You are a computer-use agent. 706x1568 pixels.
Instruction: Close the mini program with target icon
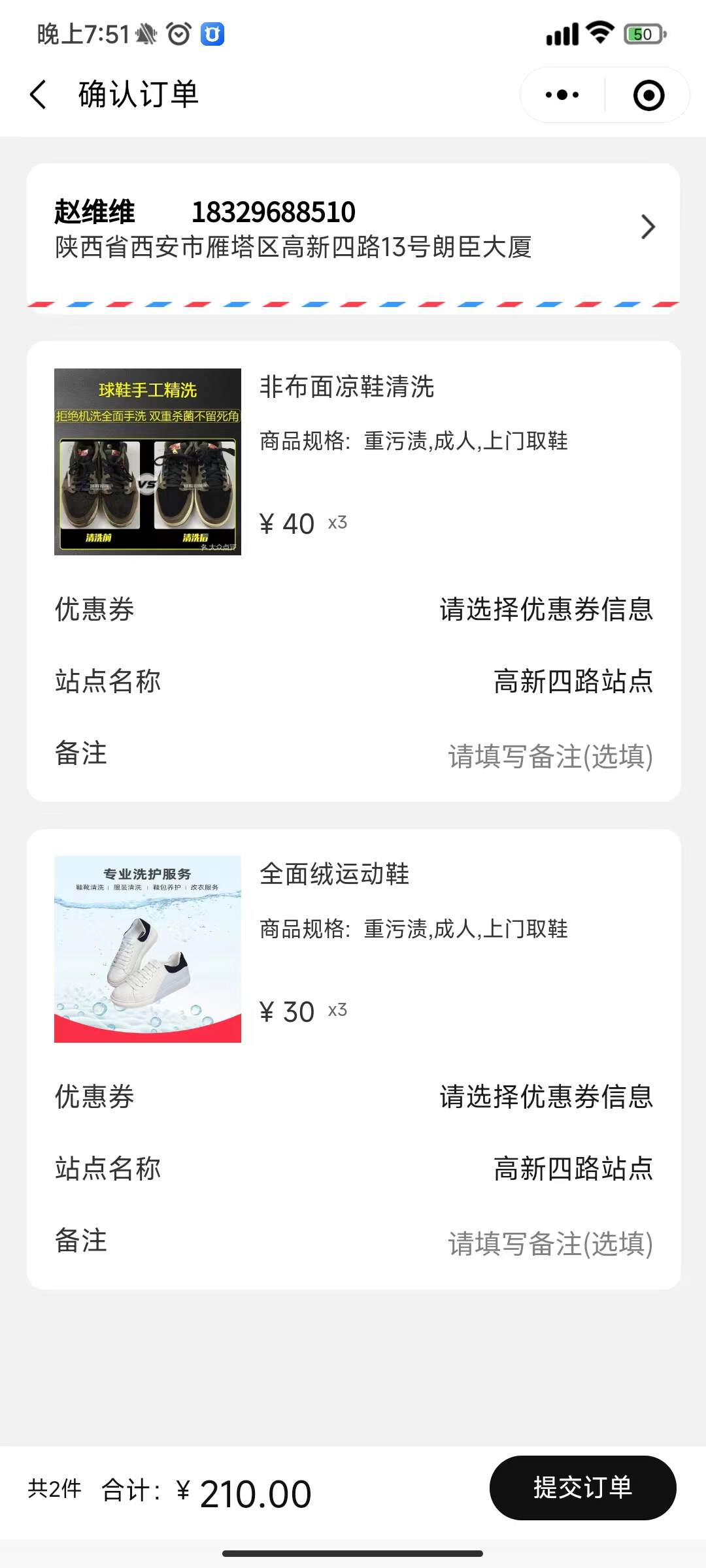coord(648,95)
